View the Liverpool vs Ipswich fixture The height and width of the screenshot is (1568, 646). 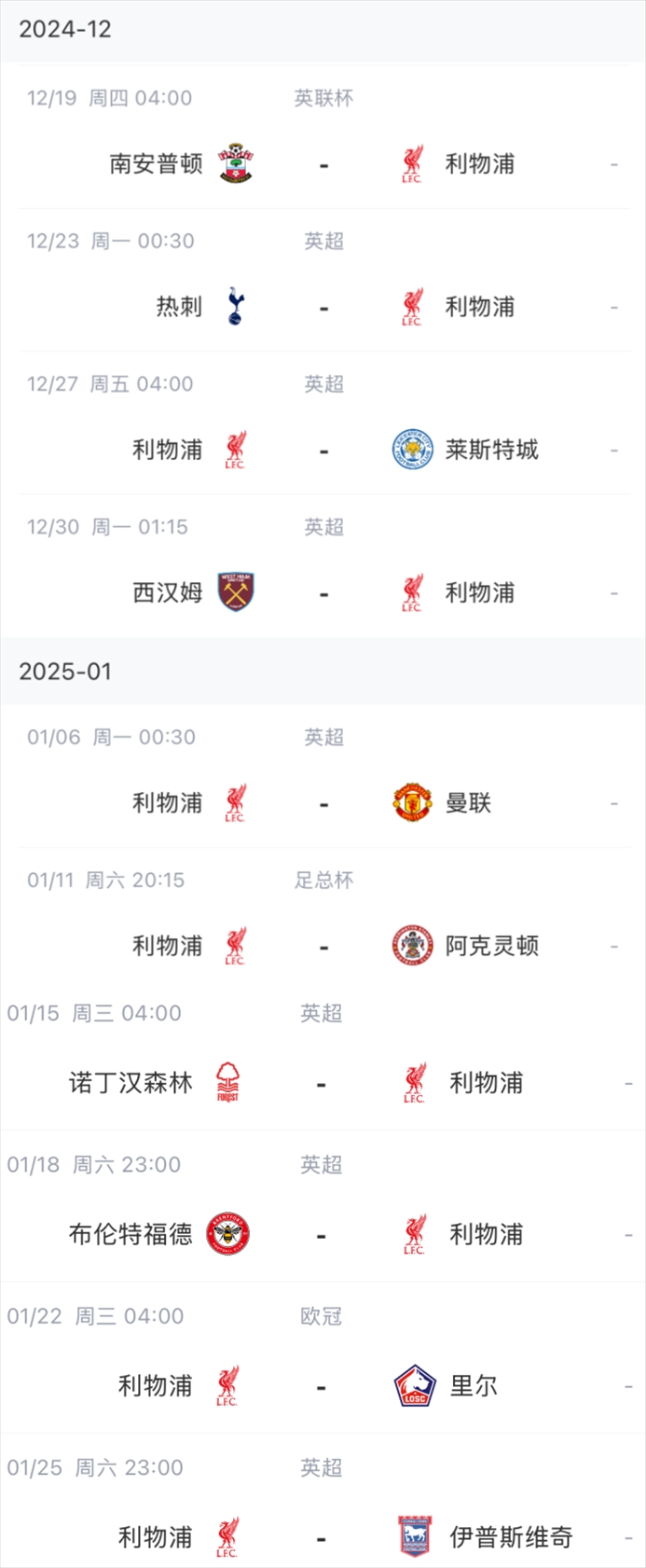coord(323,1536)
